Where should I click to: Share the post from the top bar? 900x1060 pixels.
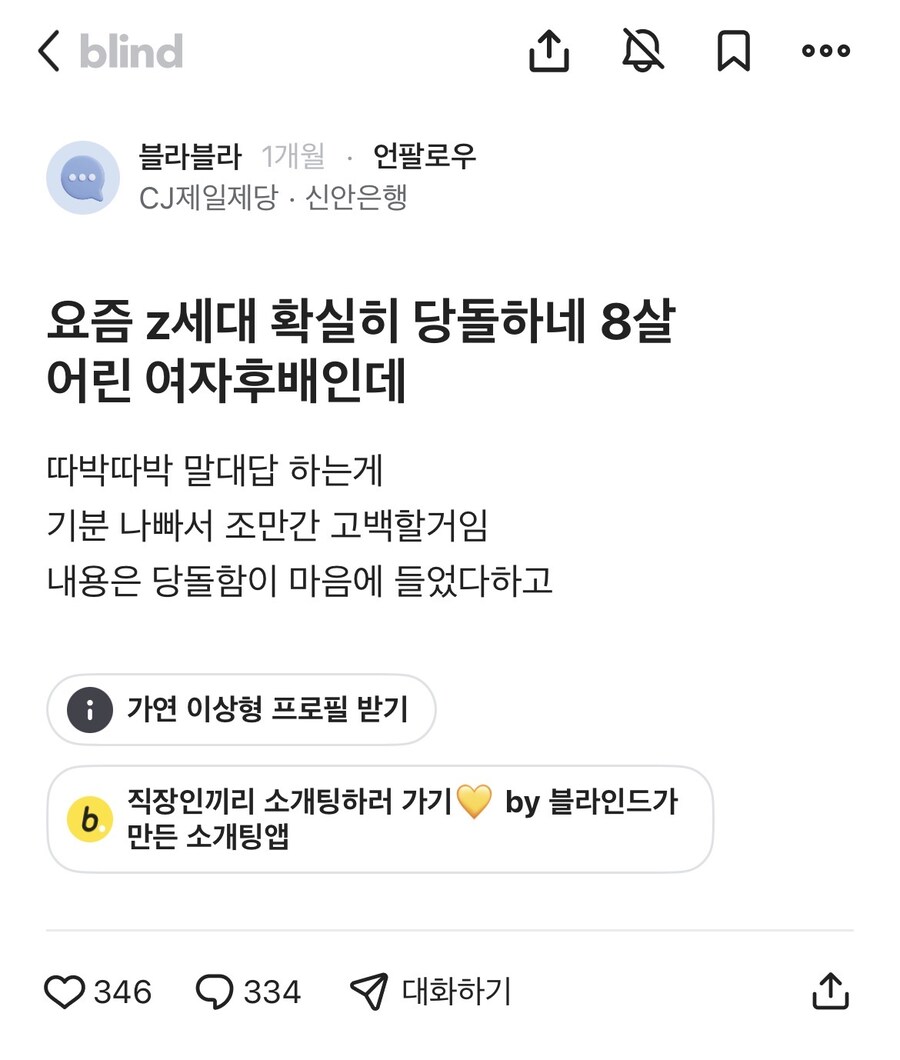click(x=549, y=51)
